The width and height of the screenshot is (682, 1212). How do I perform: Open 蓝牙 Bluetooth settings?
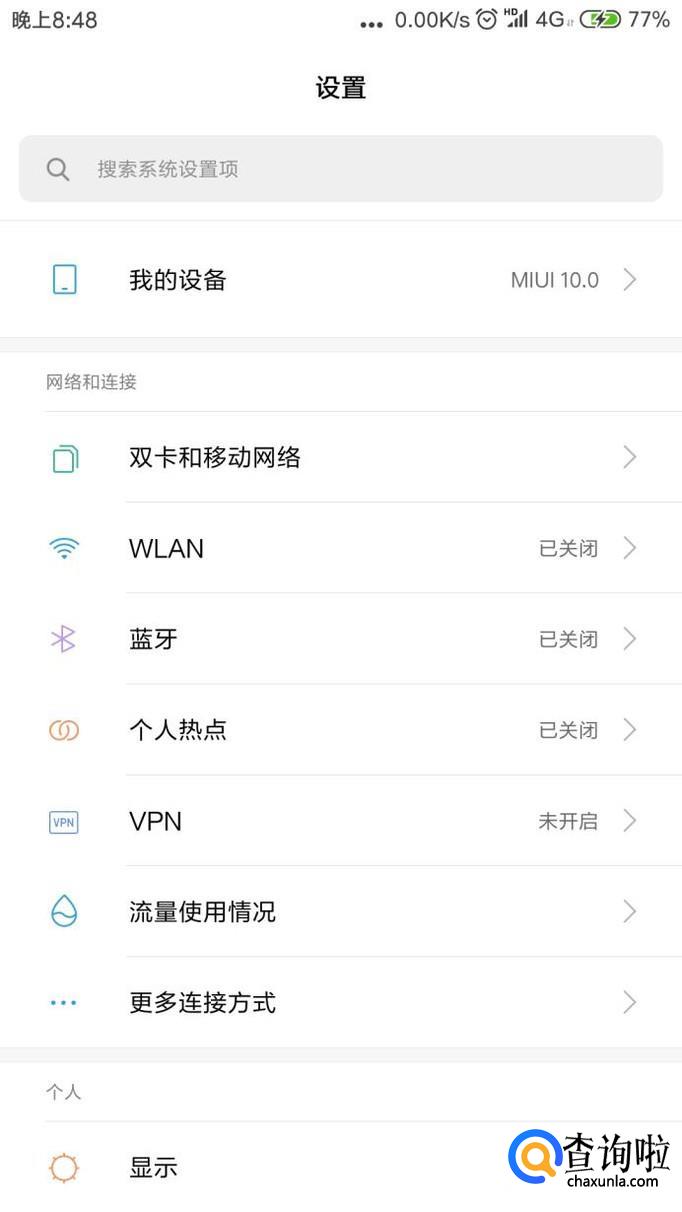[340, 639]
